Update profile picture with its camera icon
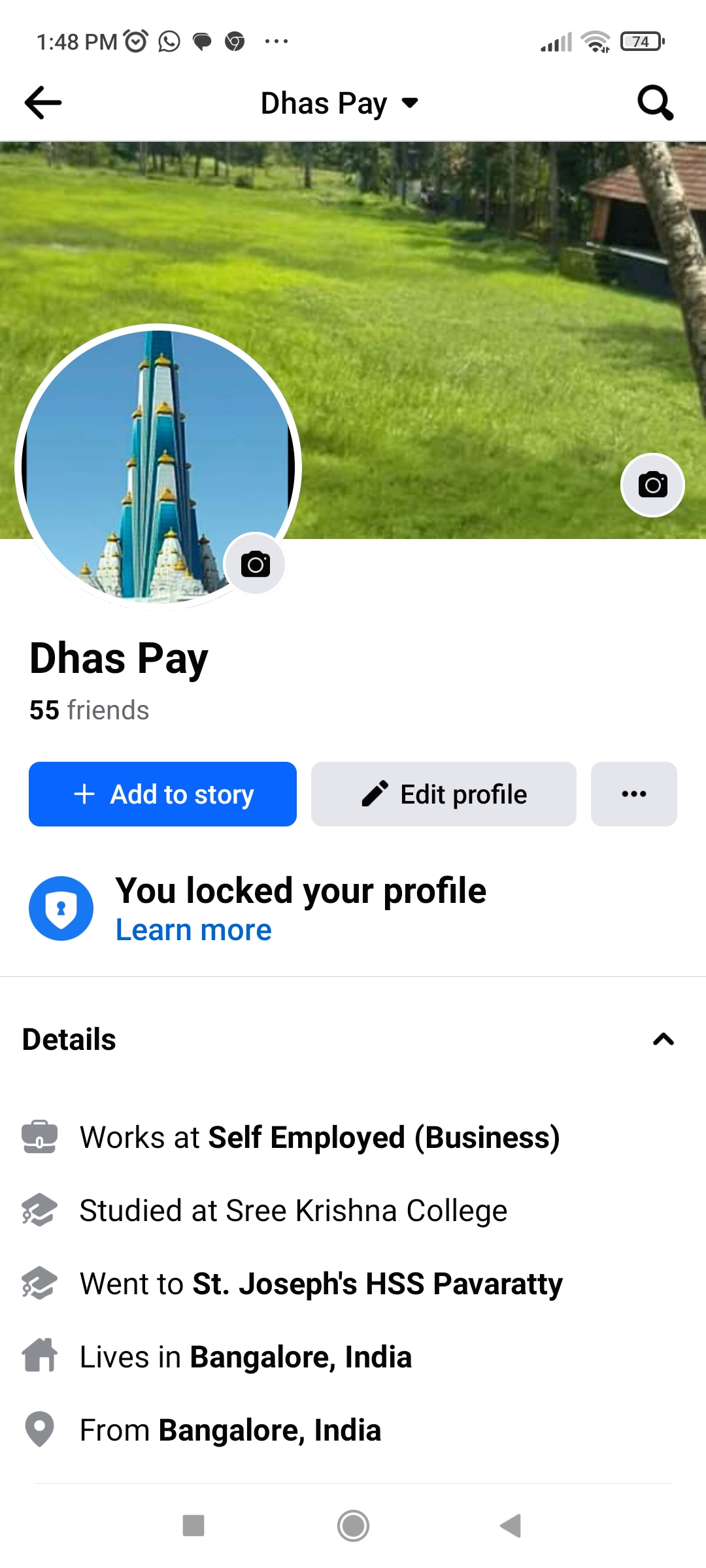Image resolution: width=706 pixels, height=1568 pixels. (256, 564)
